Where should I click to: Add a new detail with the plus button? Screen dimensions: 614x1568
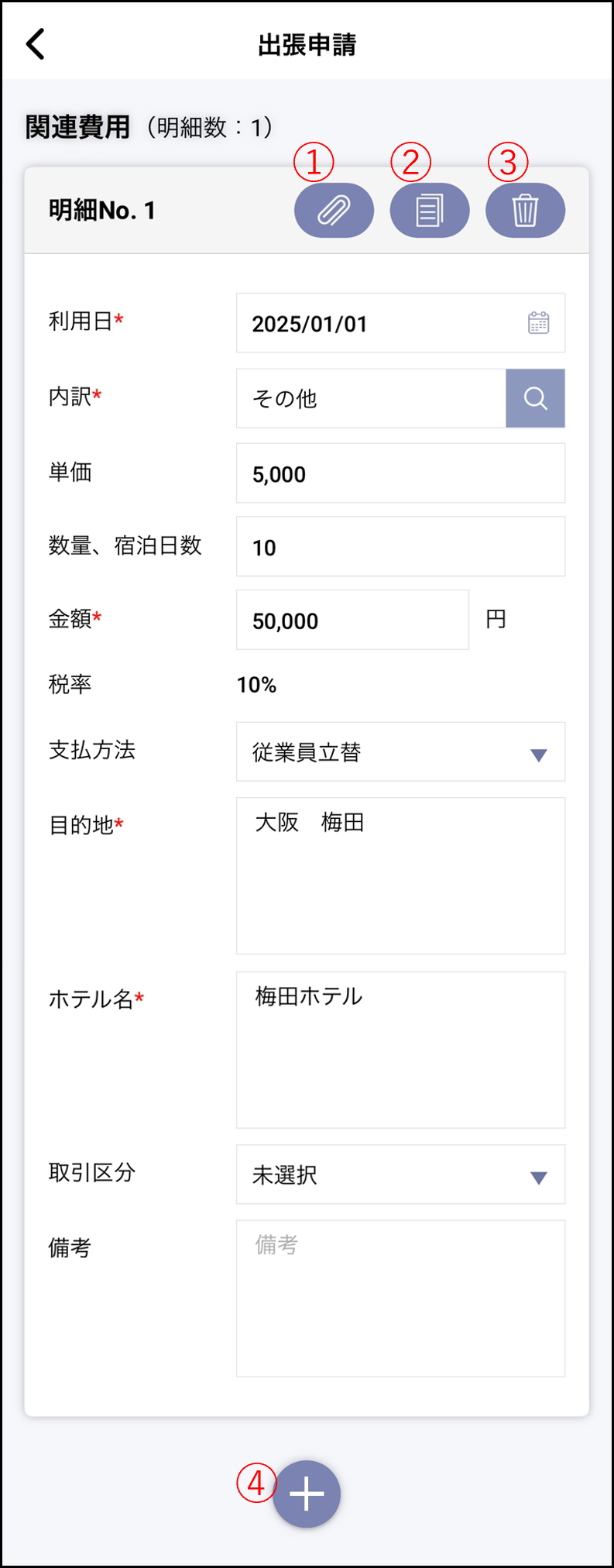coord(306,1494)
